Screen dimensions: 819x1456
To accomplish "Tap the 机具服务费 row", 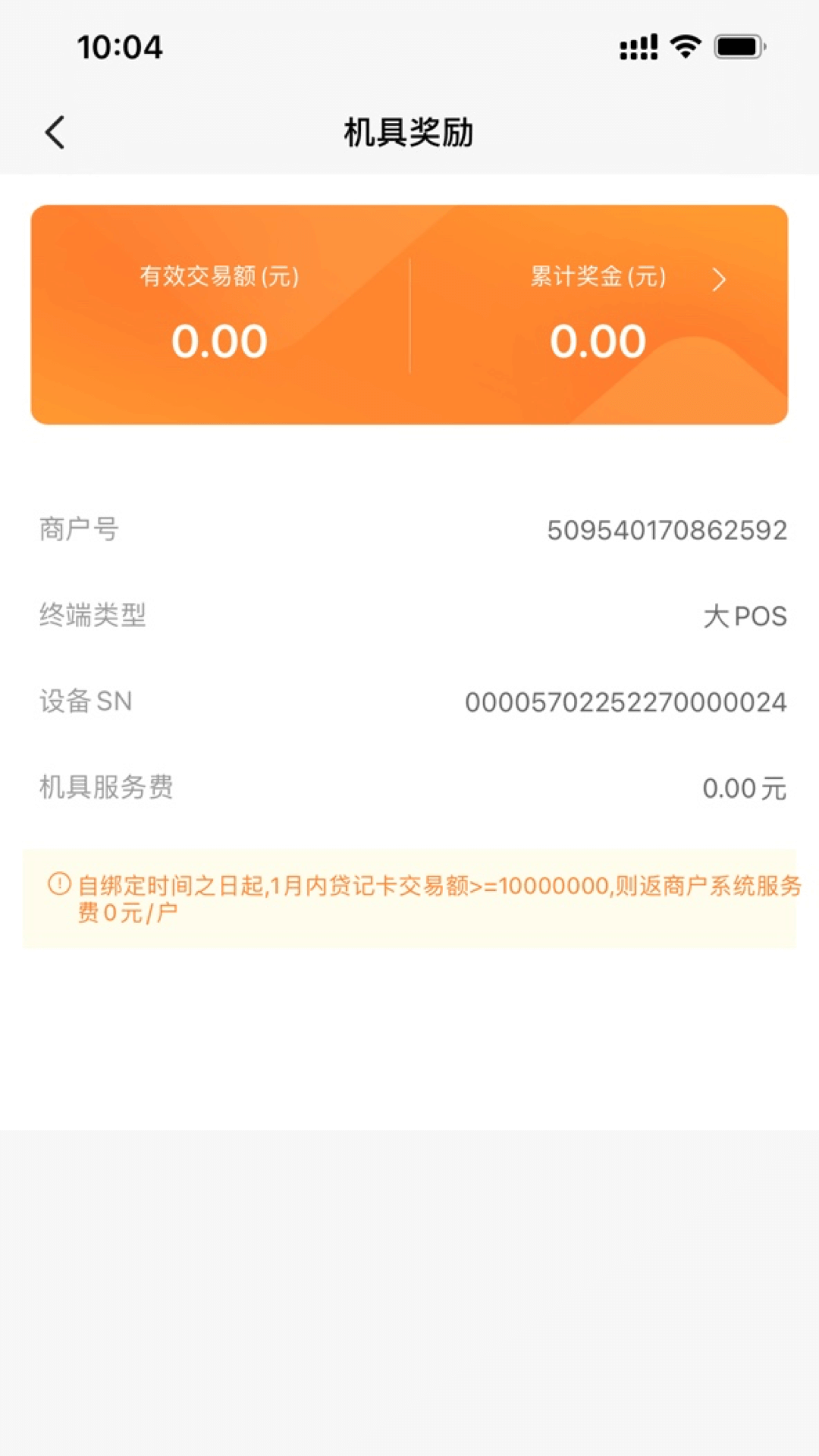I will (x=409, y=789).
